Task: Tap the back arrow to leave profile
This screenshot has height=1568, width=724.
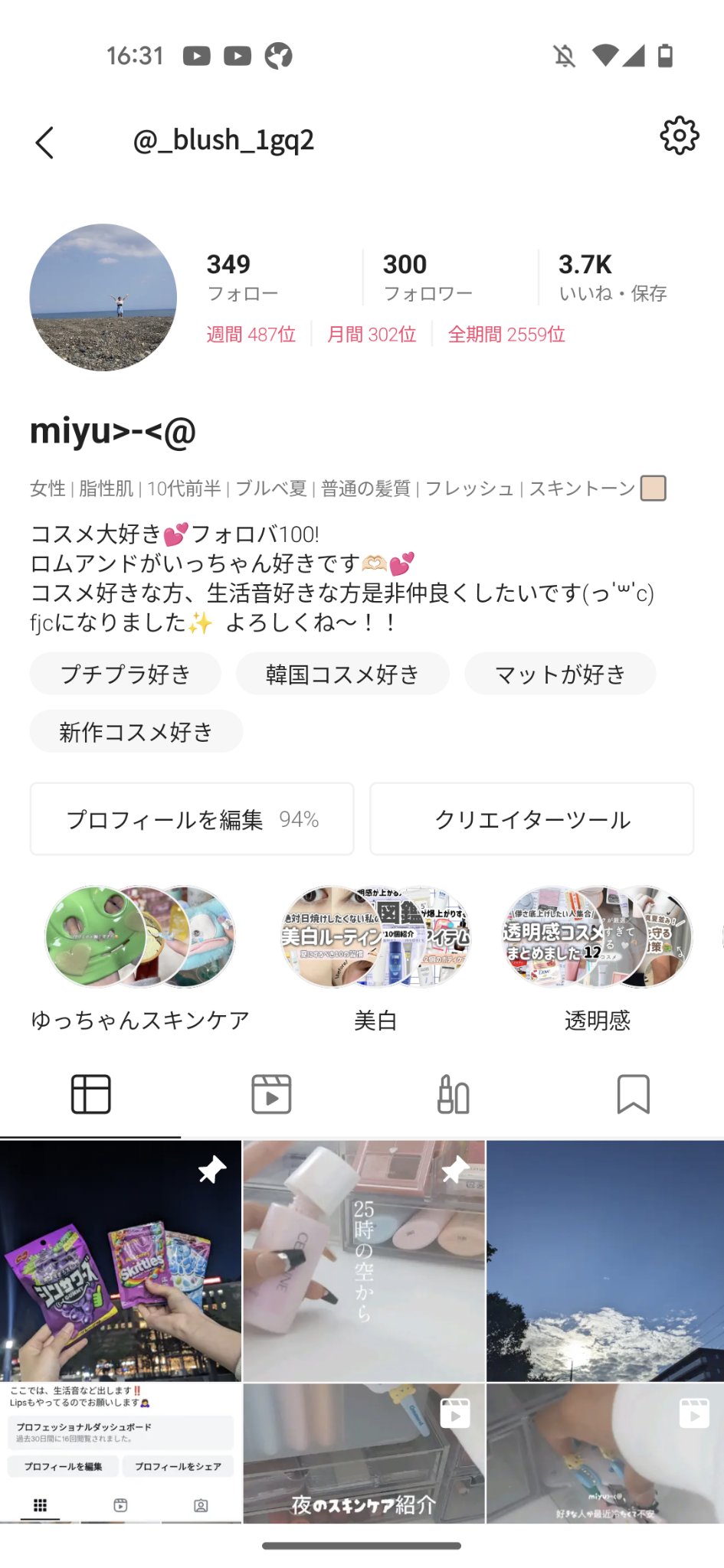Action: coord(44,140)
